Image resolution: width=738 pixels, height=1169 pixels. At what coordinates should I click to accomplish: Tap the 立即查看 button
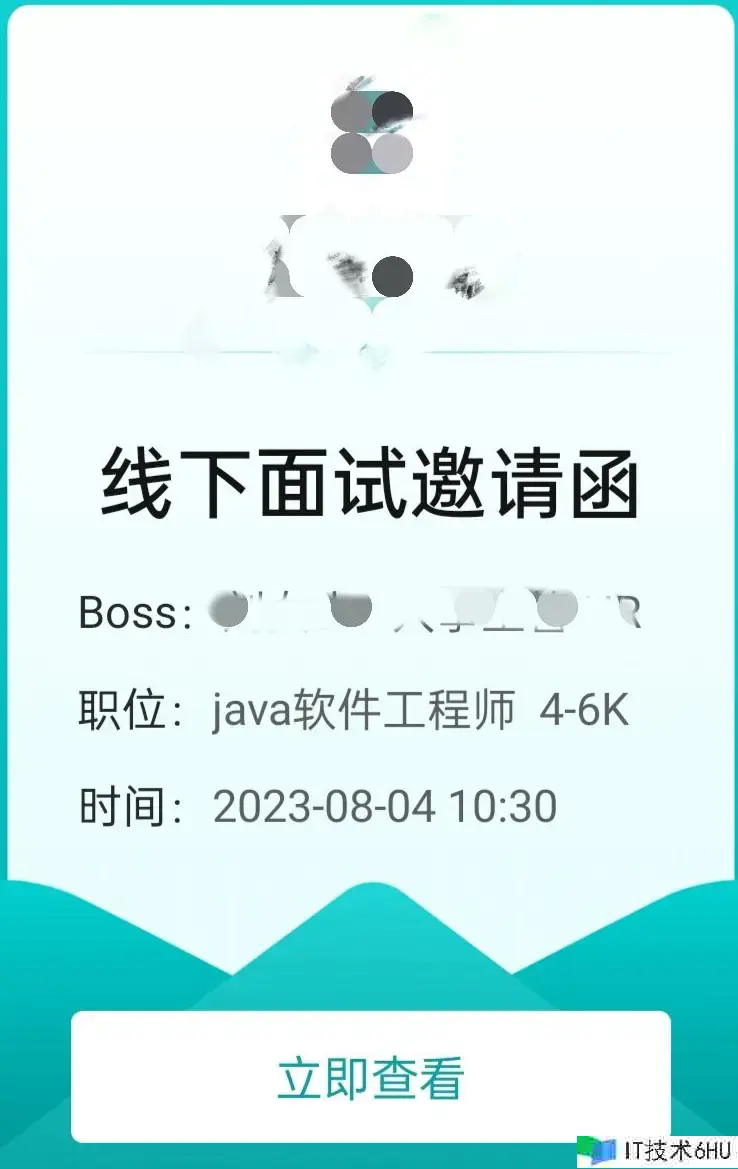point(370,1077)
